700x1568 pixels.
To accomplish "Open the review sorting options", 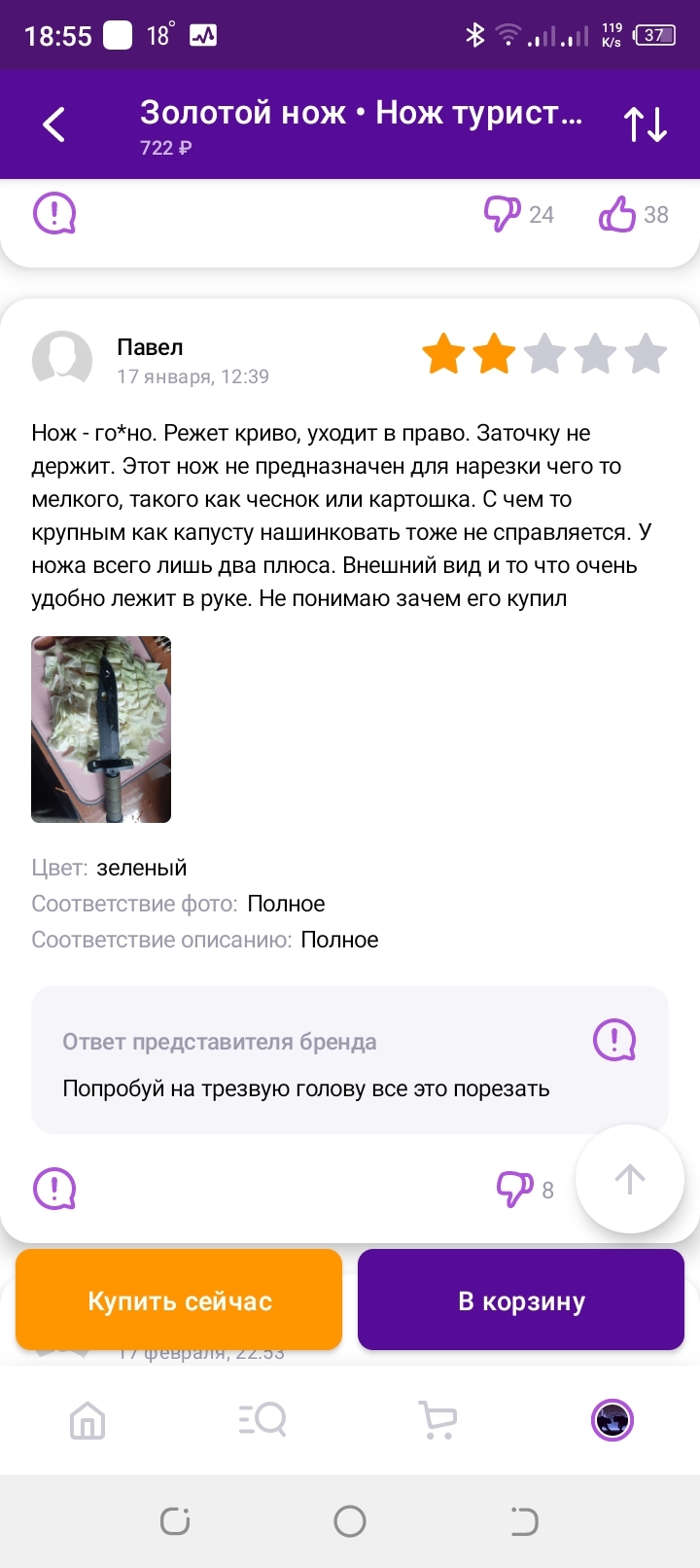I will (646, 125).
